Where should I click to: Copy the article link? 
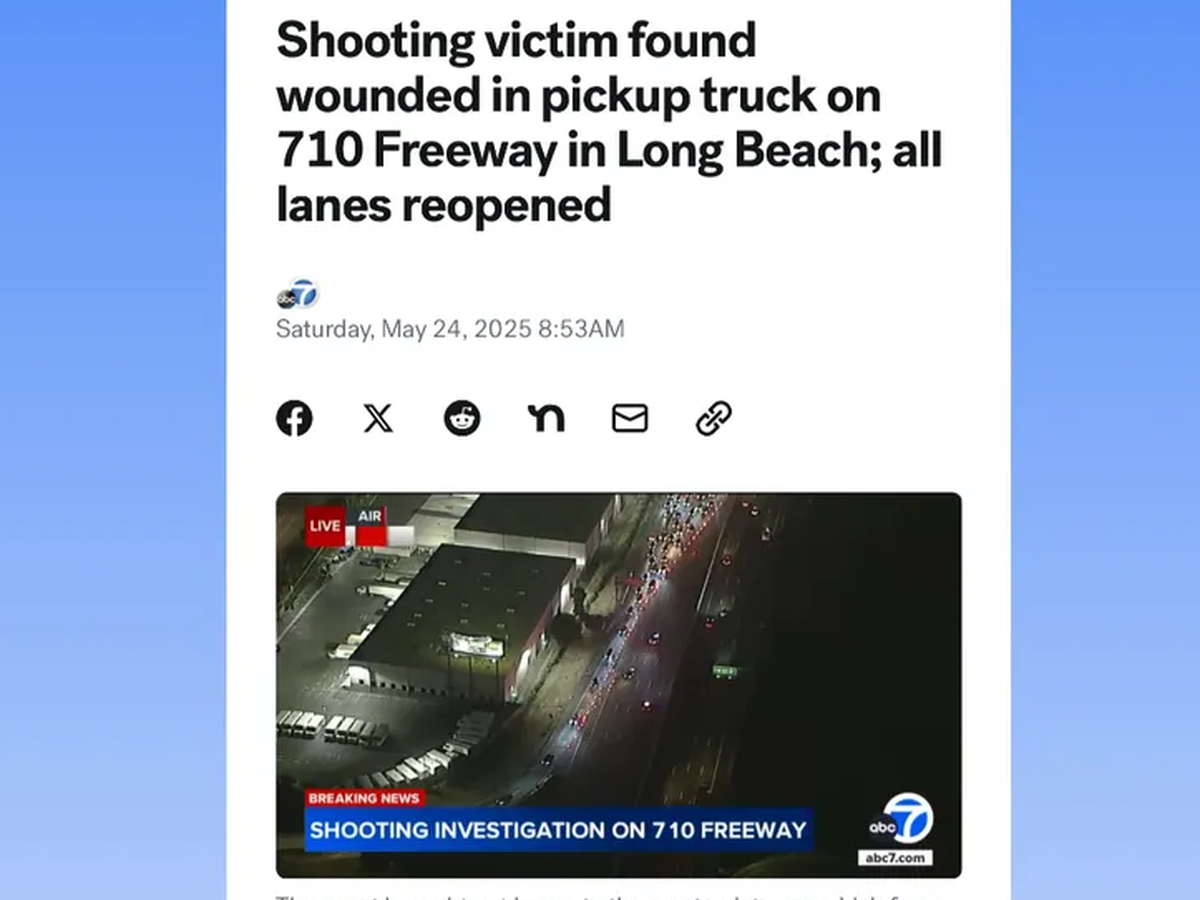[714, 418]
